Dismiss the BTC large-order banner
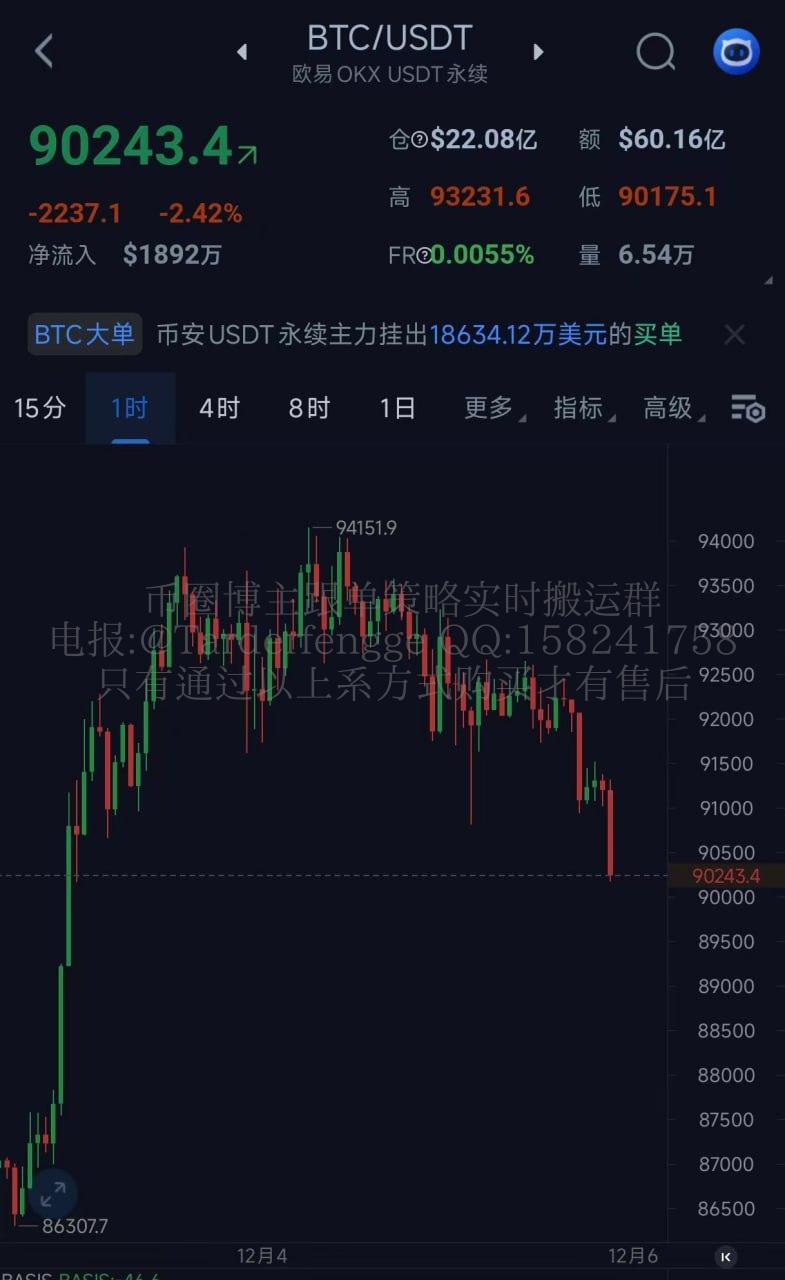The height and width of the screenshot is (1280, 785). click(x=734, y=335)
